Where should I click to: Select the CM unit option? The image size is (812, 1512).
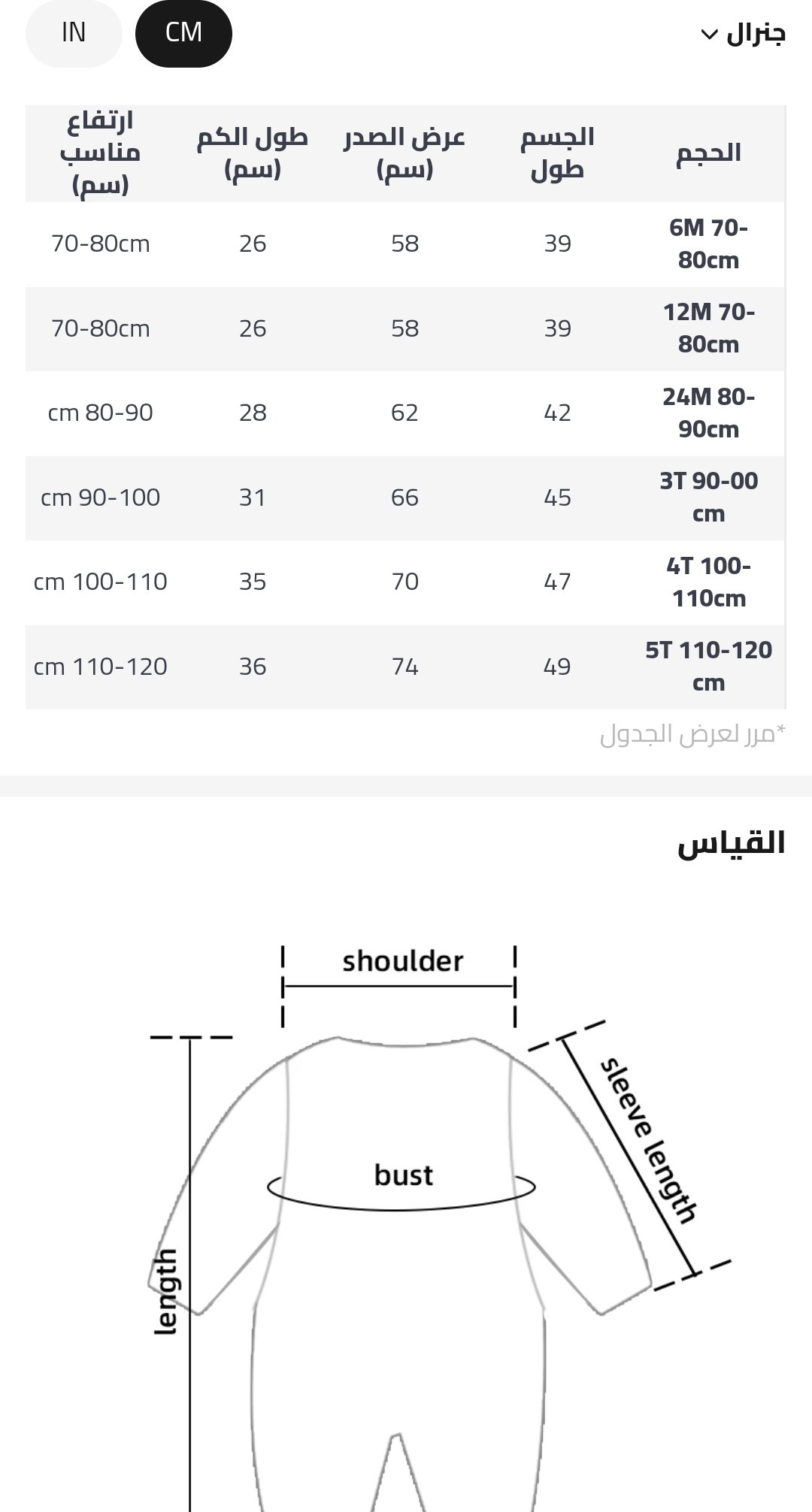183,33
